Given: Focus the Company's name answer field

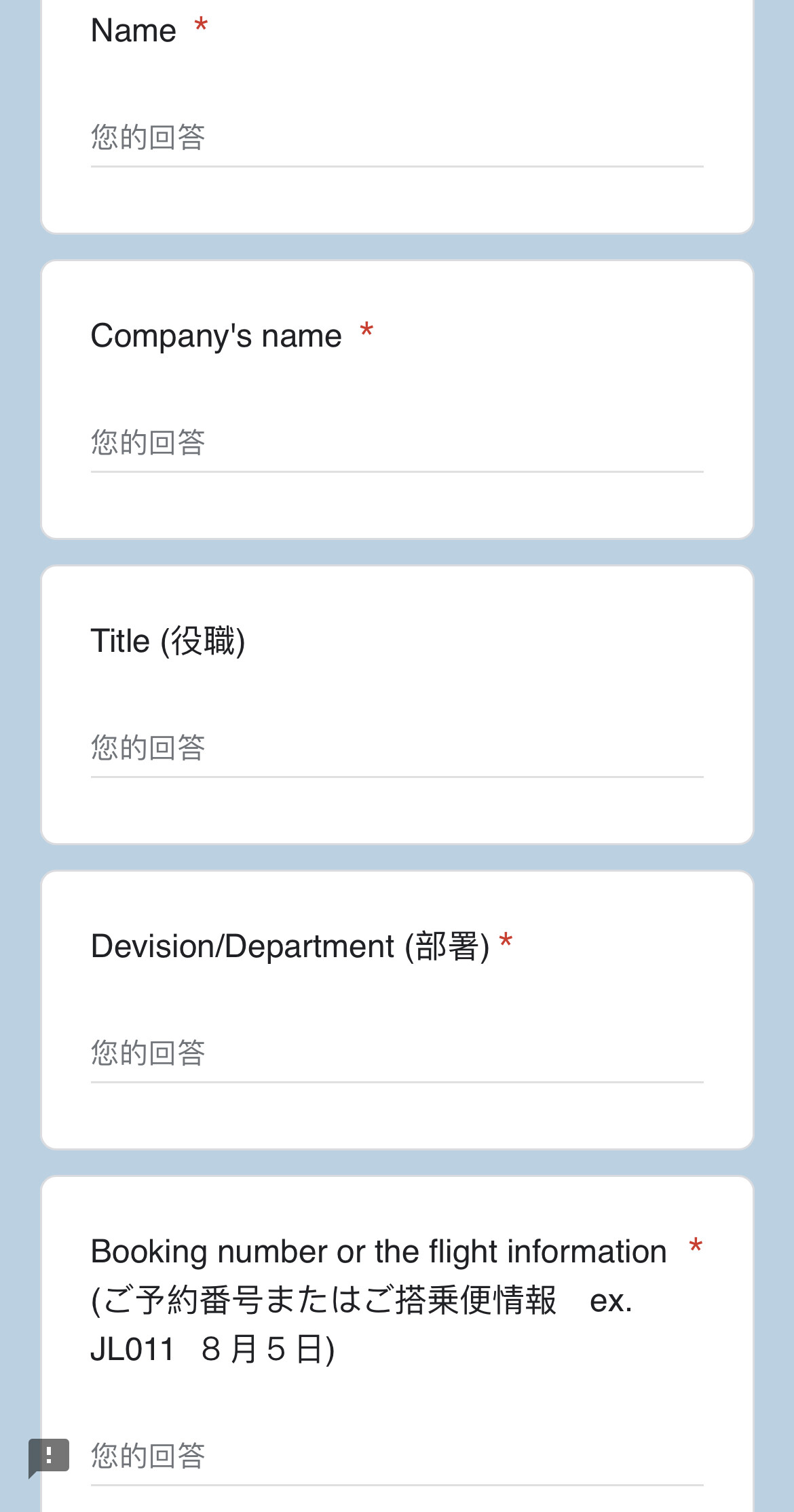Looking at the screenshot, I should [397, 443].
